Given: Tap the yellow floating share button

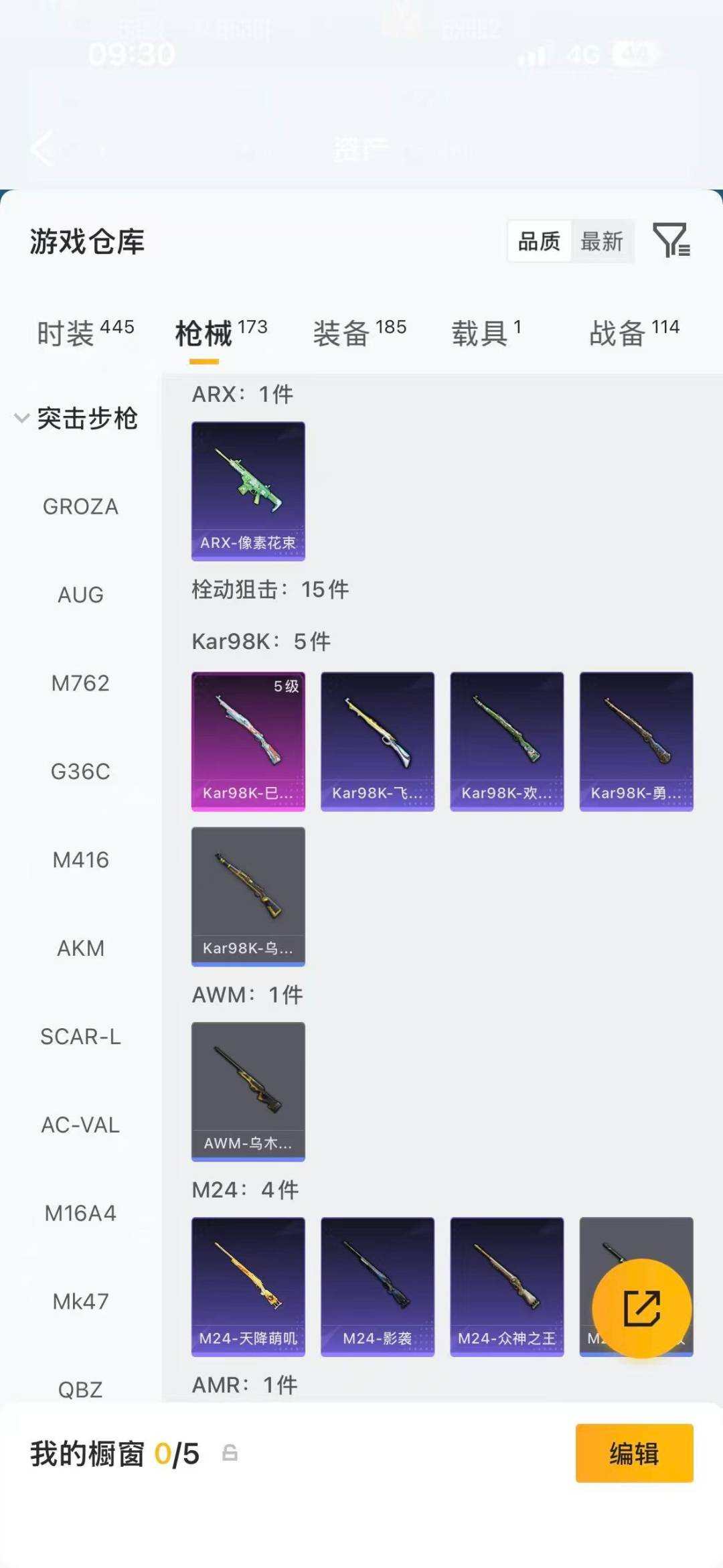Looking at the screenshot, I should click(642, 1308).
